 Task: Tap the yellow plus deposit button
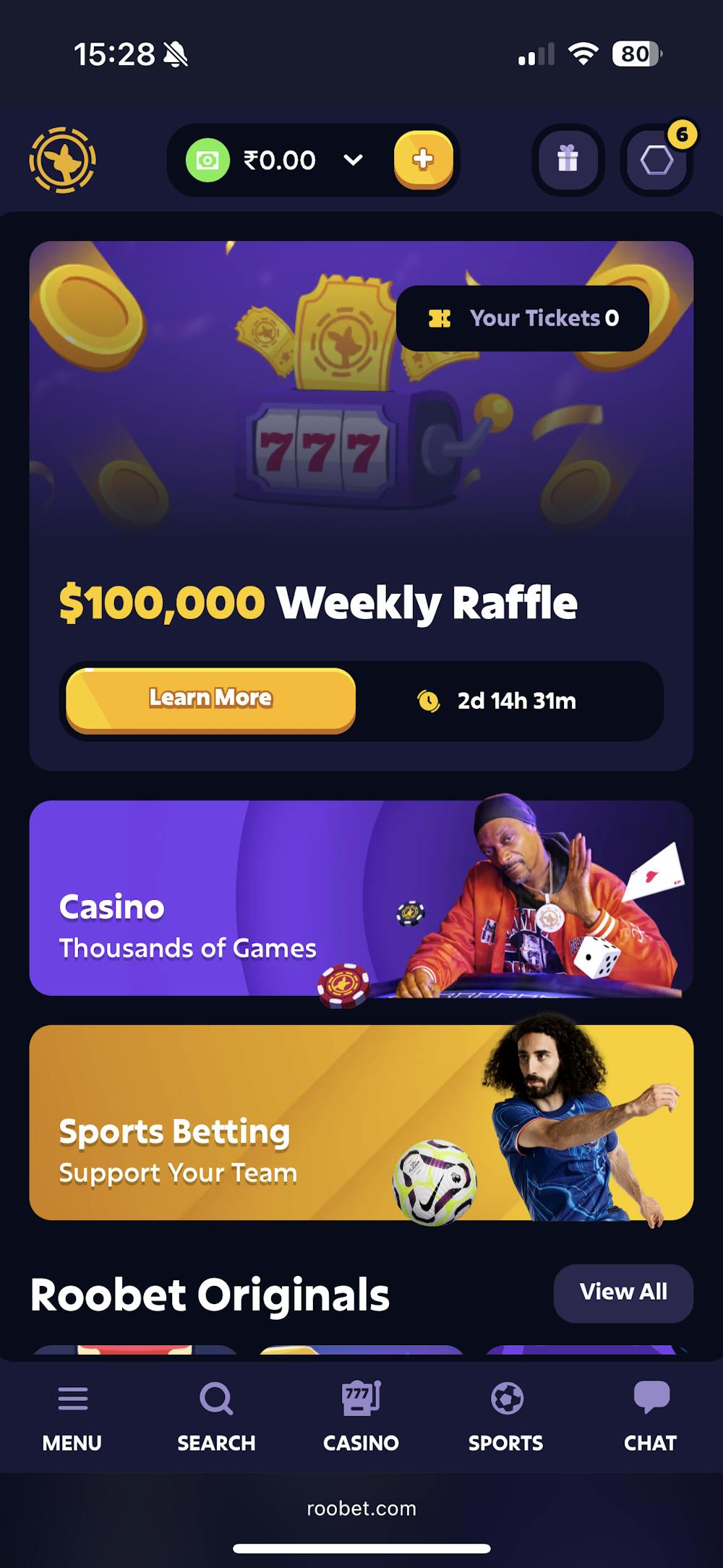coord(423,160)
